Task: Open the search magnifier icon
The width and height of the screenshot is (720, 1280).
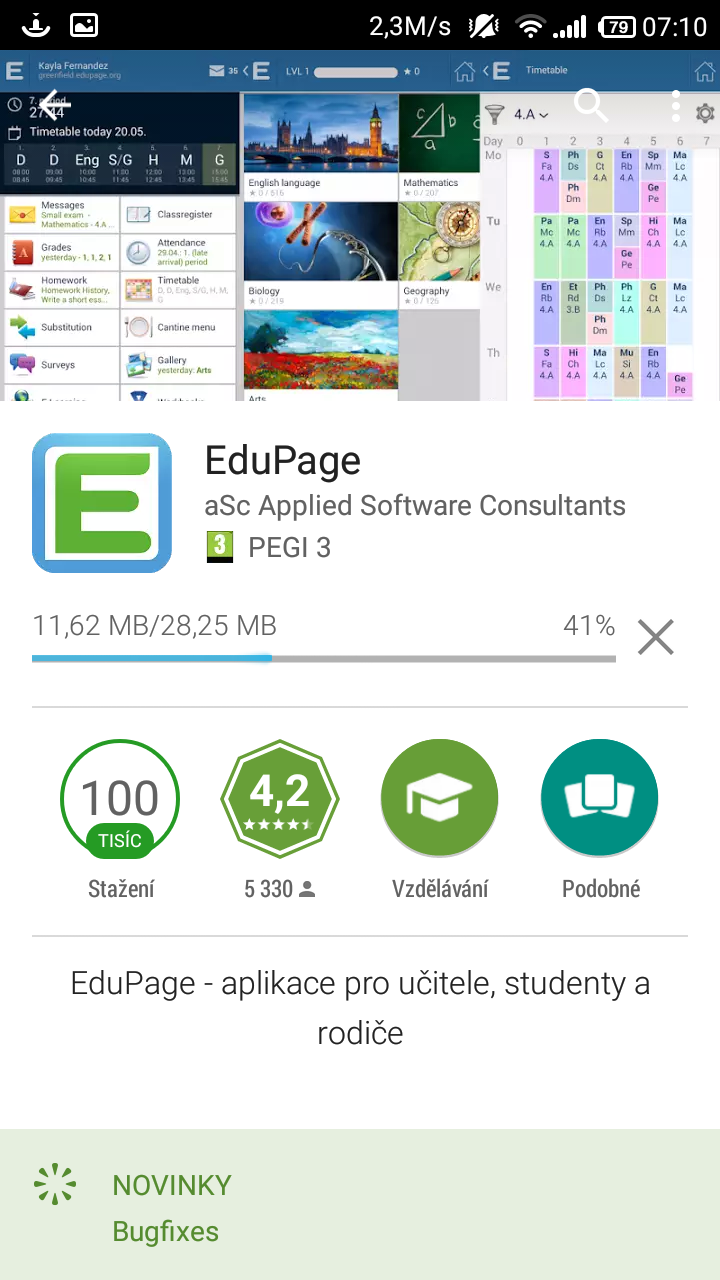Action: pyautogui.click(x=591, y=104)
